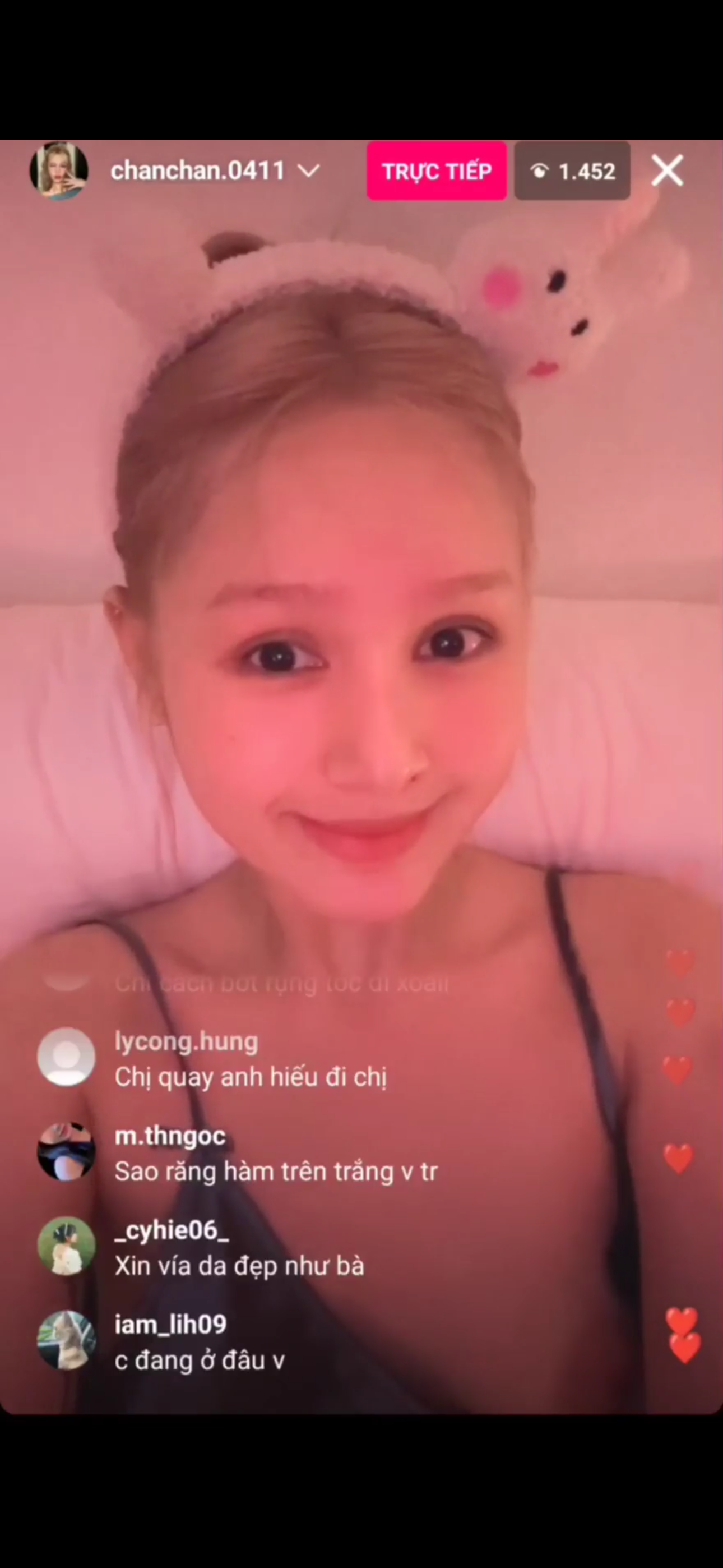723x1568 pixels.
Task: Open the commenter profile lycong.hung
Action: (186, 1042)
